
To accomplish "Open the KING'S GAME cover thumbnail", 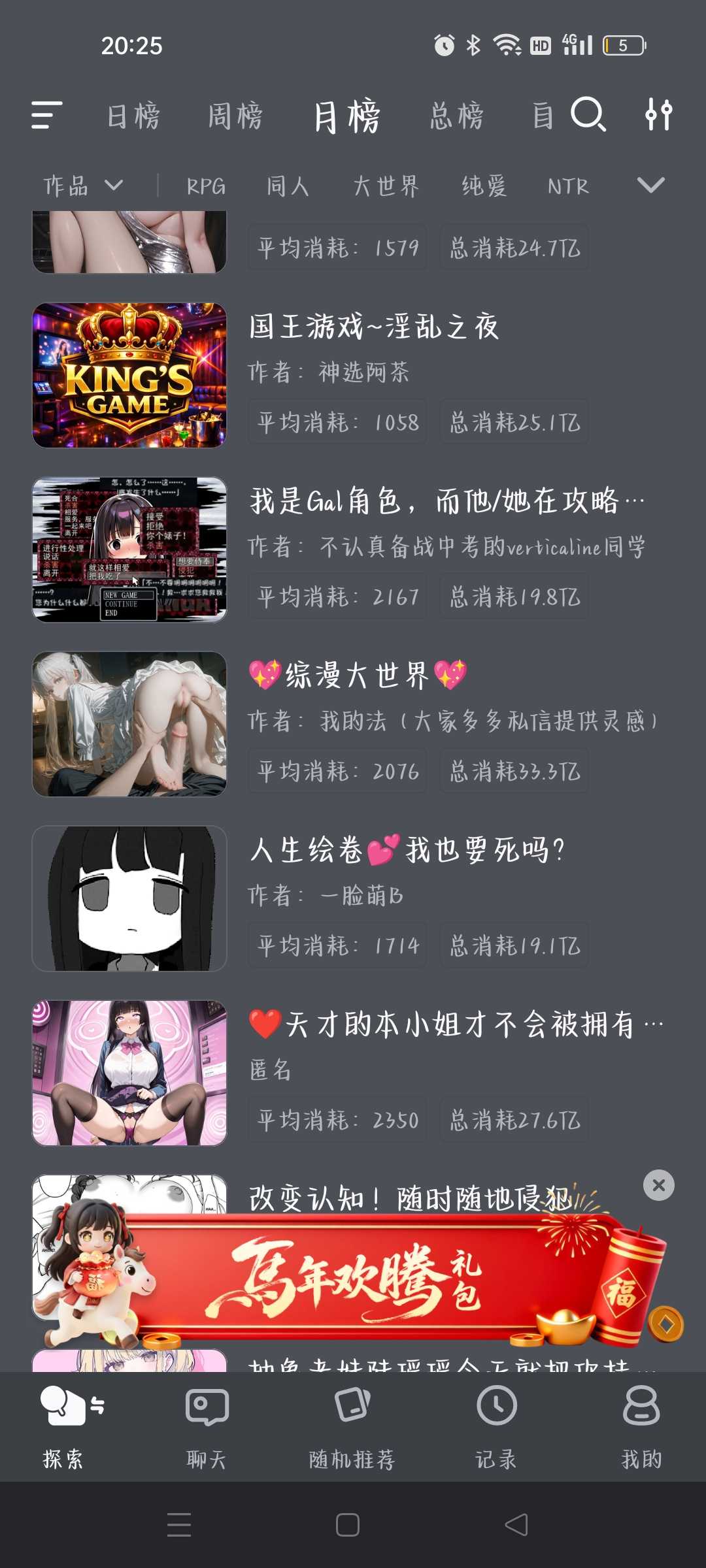I will 129,376.
